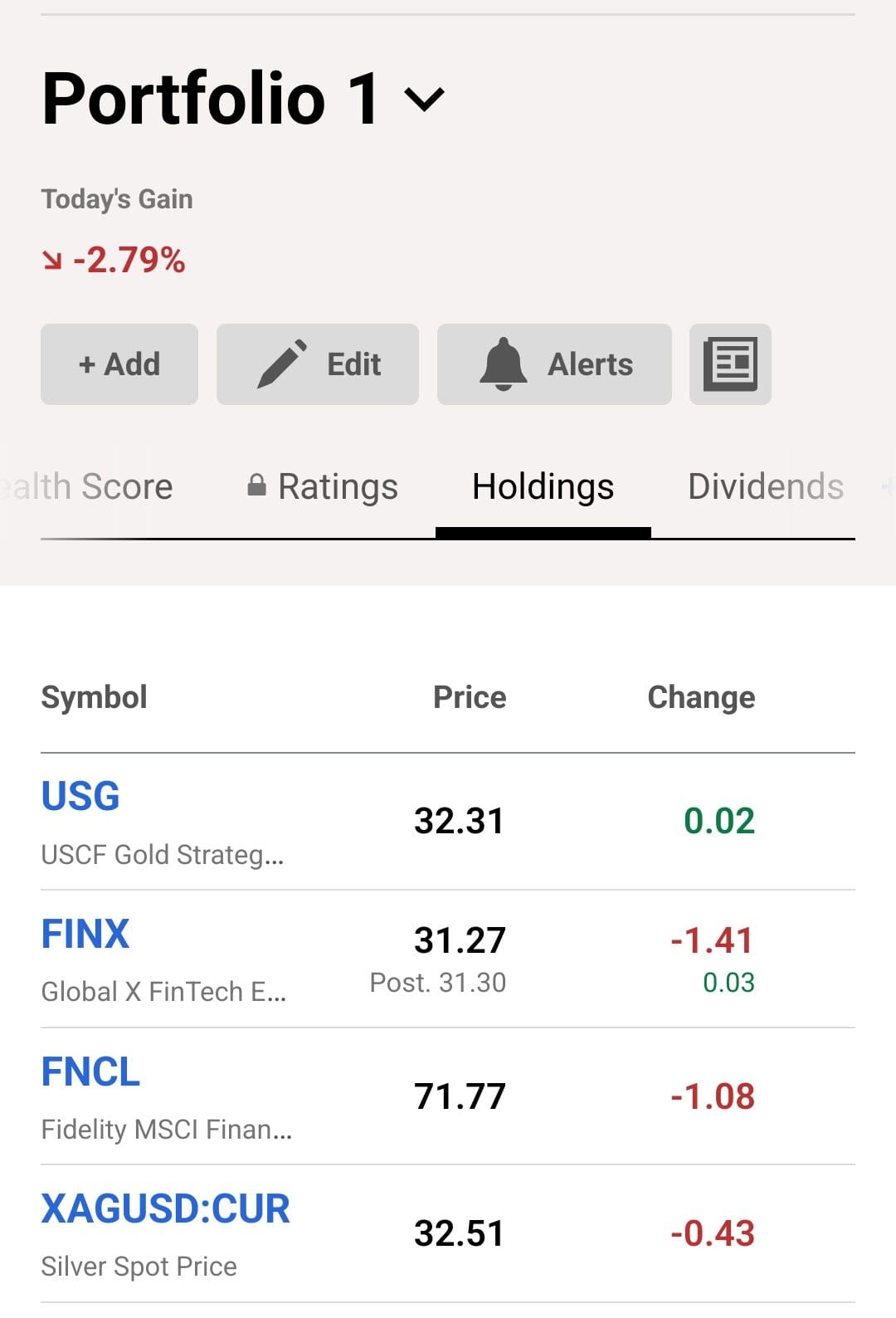View FINX Global X FinTech details
This screenshot has width=896, height=1318.
(x=85, y=933)
